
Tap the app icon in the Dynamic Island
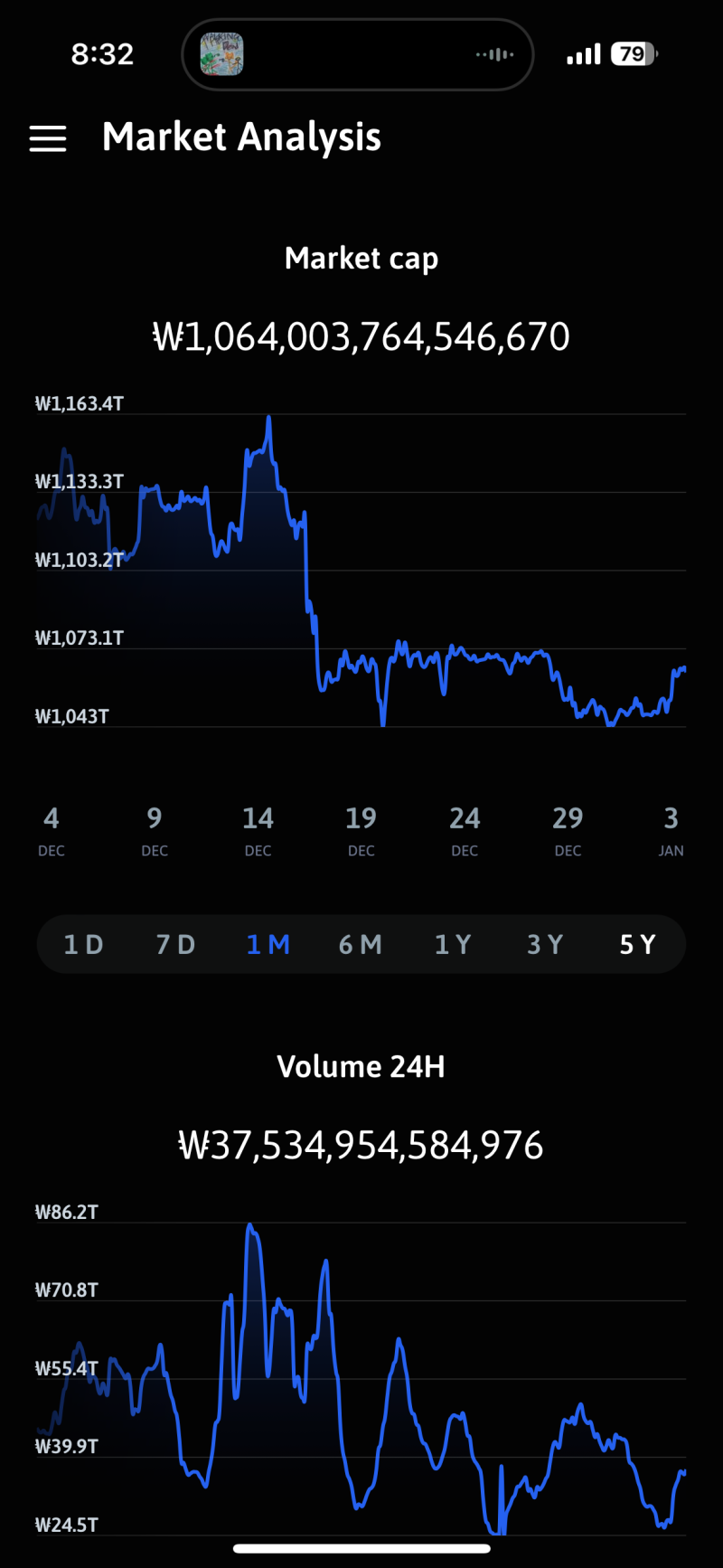pos(221,54)
